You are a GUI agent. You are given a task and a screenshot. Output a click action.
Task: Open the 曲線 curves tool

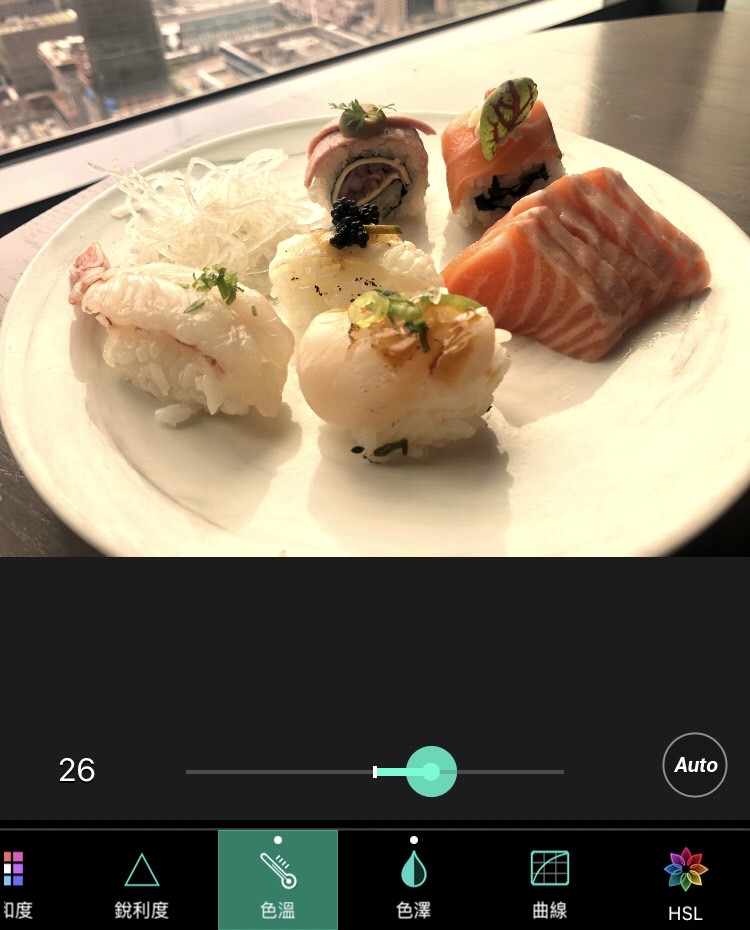pos(549,882)
